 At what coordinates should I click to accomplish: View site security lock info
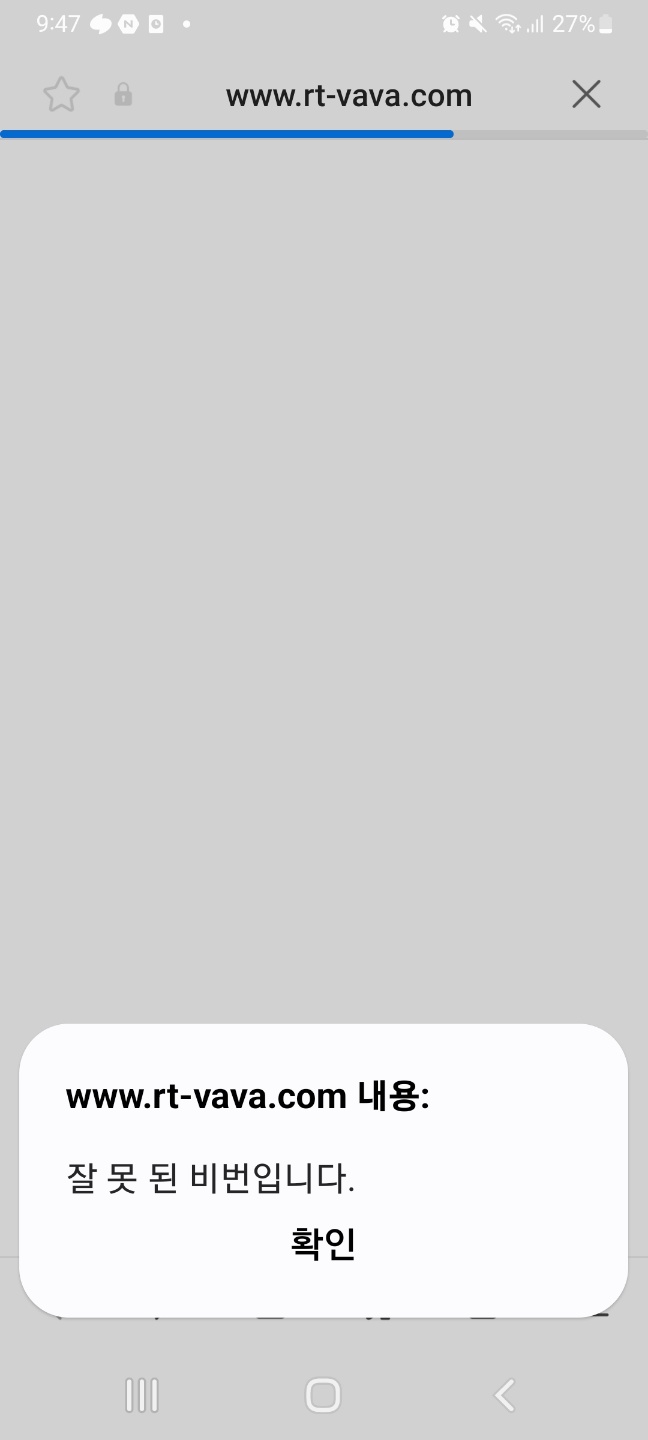[x=123, y=95]
